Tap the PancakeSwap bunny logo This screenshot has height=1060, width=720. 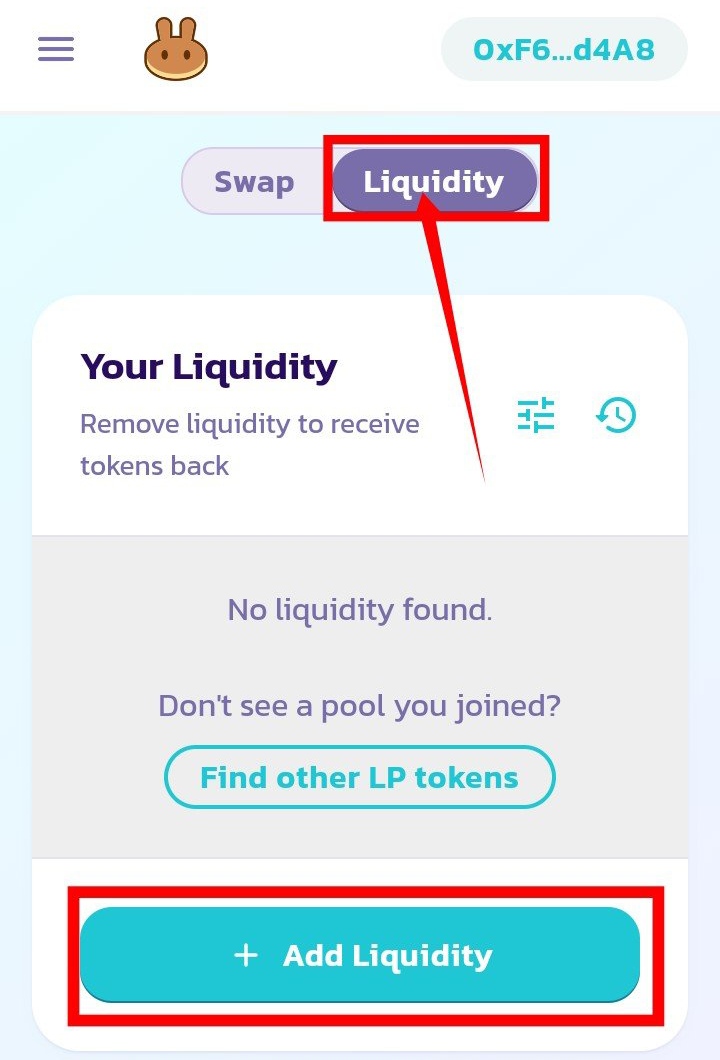(175, 49)
